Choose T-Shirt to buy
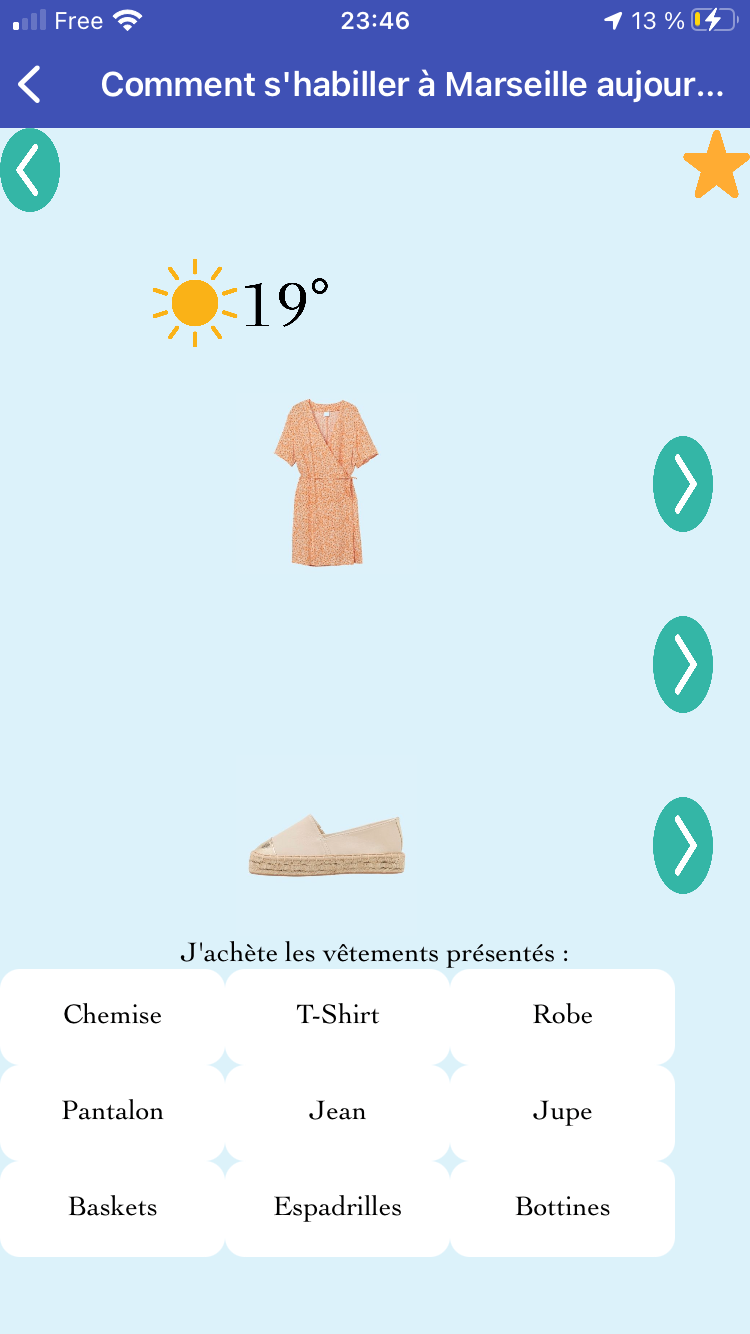This screenshot has height=1334, width=750. click(x=337, y=1015)
